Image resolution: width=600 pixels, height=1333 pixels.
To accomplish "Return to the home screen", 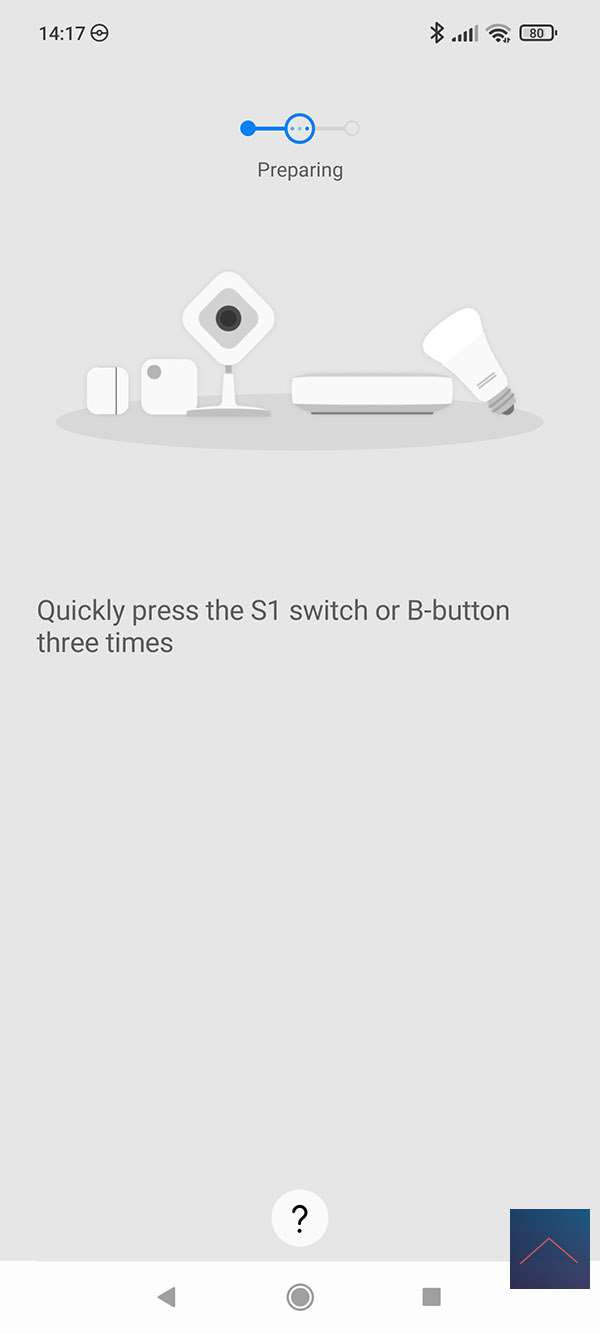I will coord(300,1297).
